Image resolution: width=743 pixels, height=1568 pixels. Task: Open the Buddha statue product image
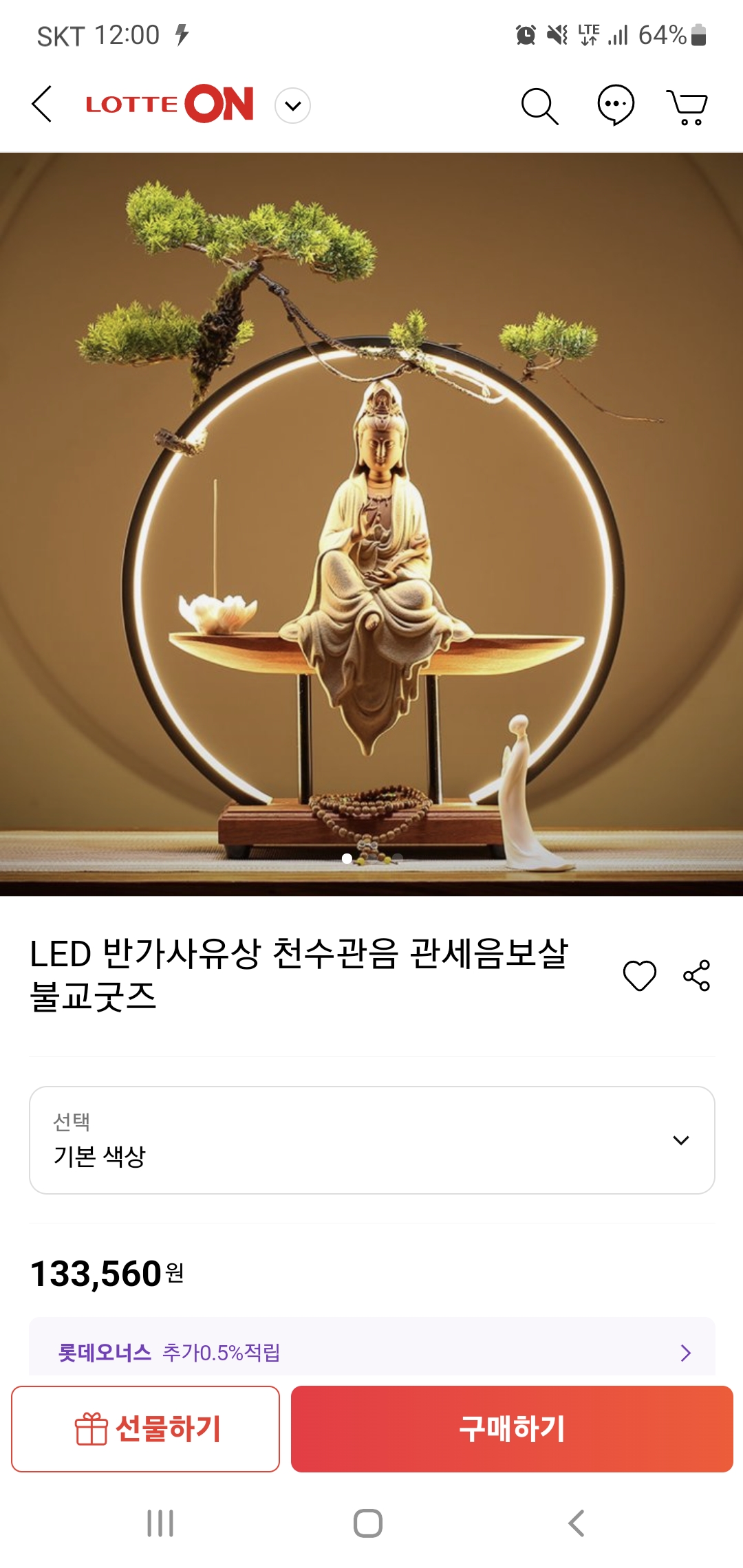(371, 523)
